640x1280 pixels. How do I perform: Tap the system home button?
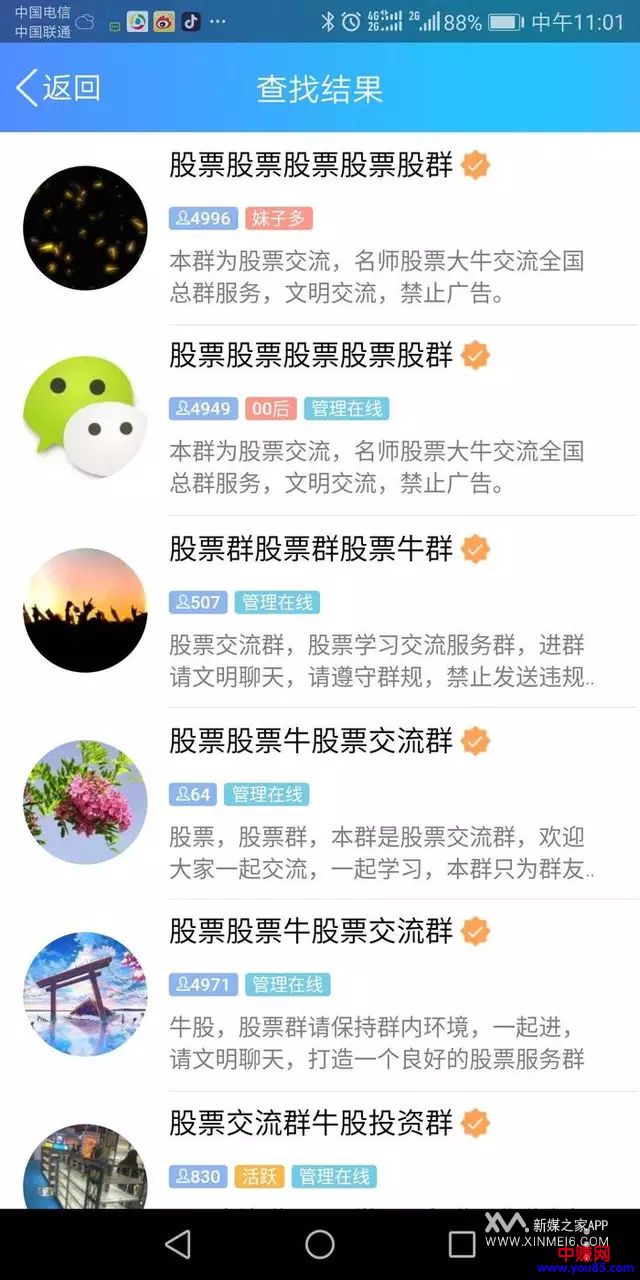(x=320, y=1244)
